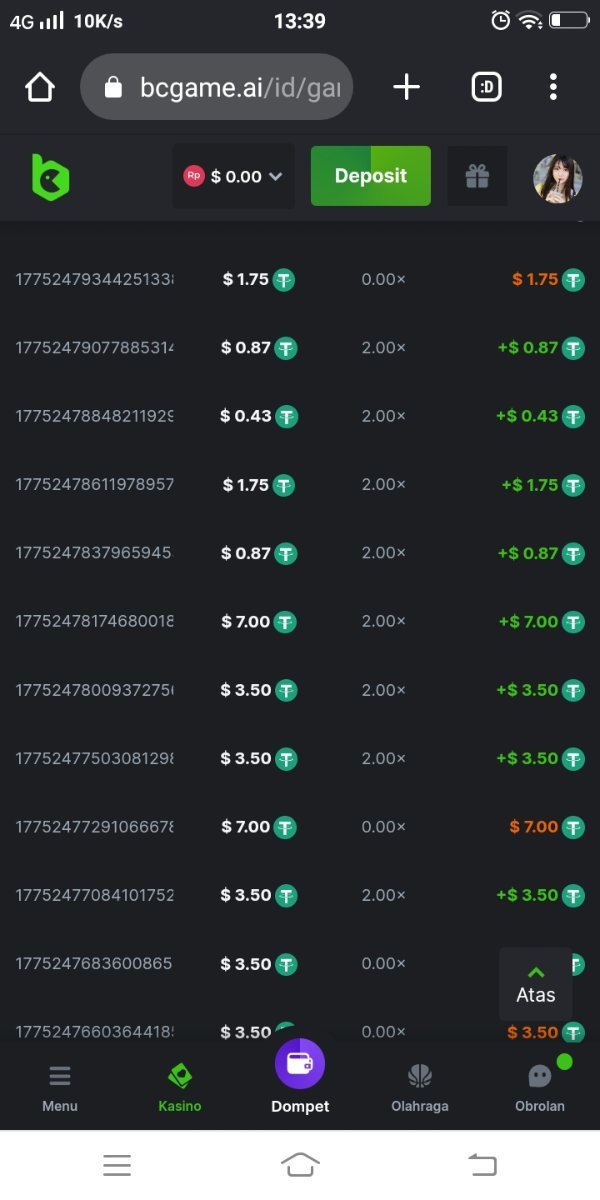Tap the green Deposit button
This screenshot has width=600, height=1200.
[370, 176]
